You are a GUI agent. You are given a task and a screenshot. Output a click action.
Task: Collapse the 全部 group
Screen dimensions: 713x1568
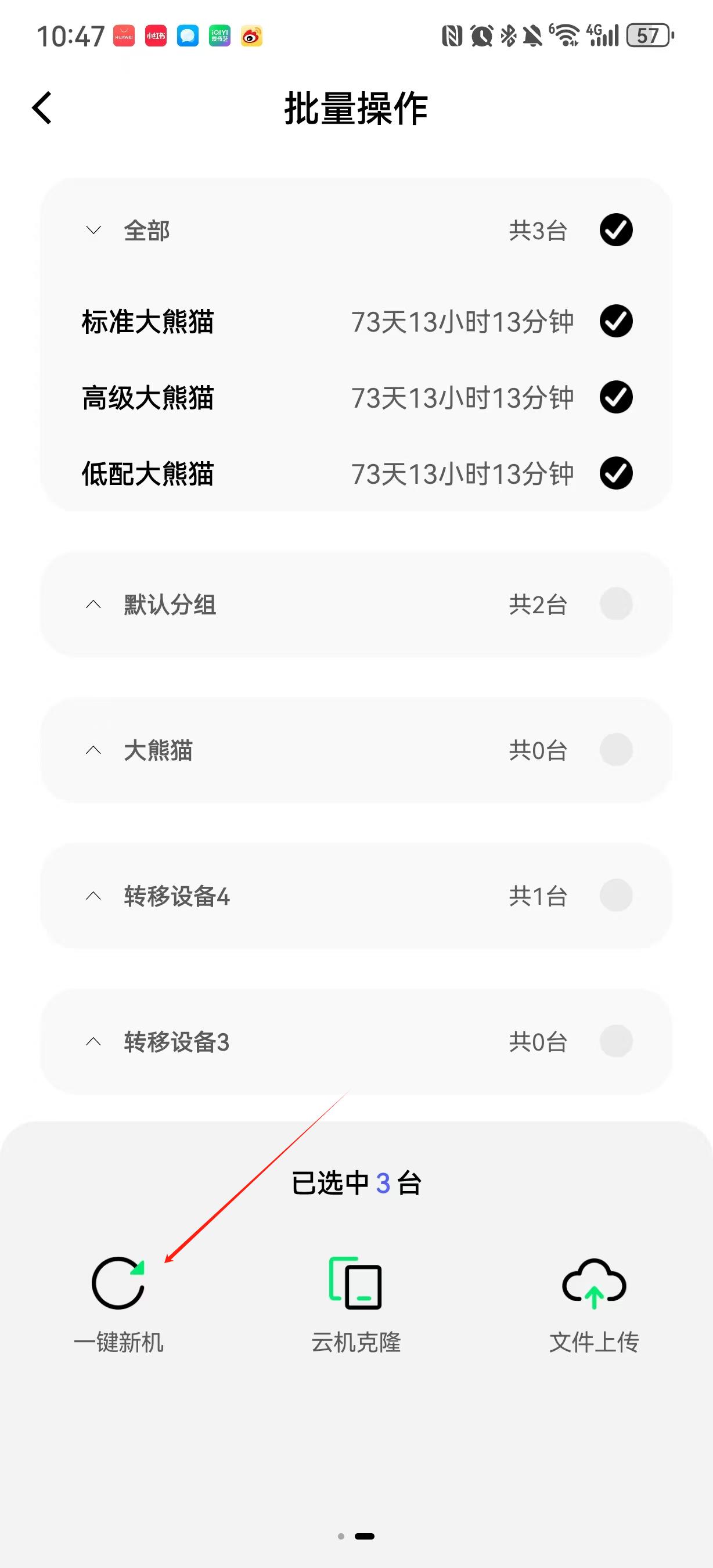93,230
